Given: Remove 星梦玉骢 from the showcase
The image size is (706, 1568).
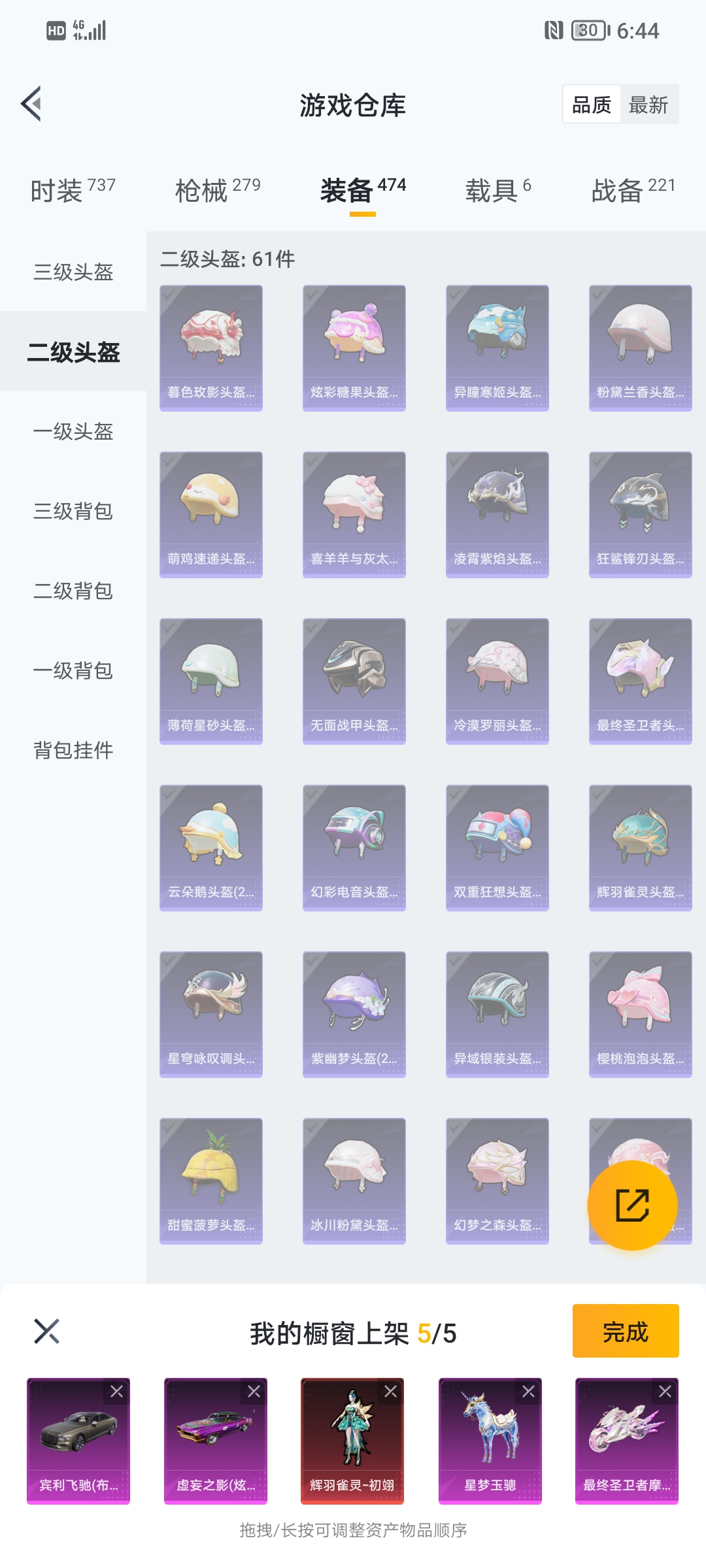Looking at the screenshot, I should click(528, 1392).
